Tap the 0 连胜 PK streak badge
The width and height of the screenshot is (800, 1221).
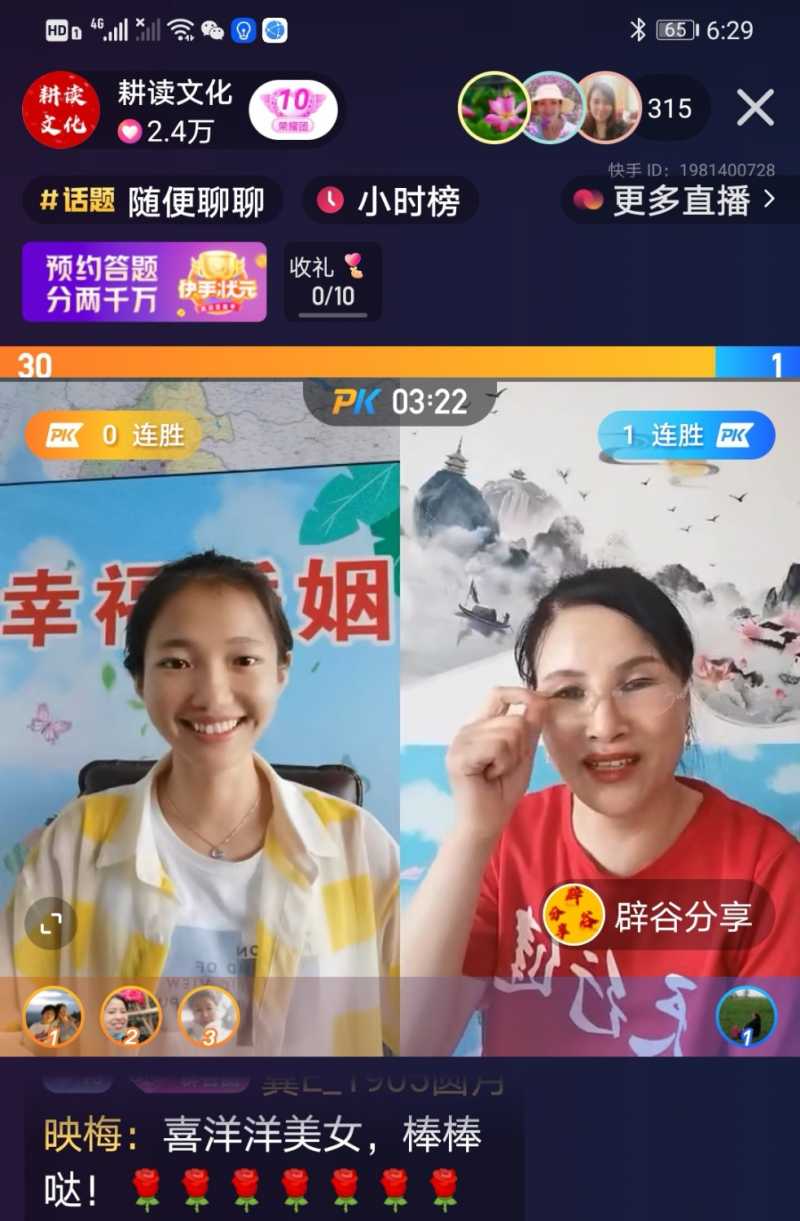(113, 436)
